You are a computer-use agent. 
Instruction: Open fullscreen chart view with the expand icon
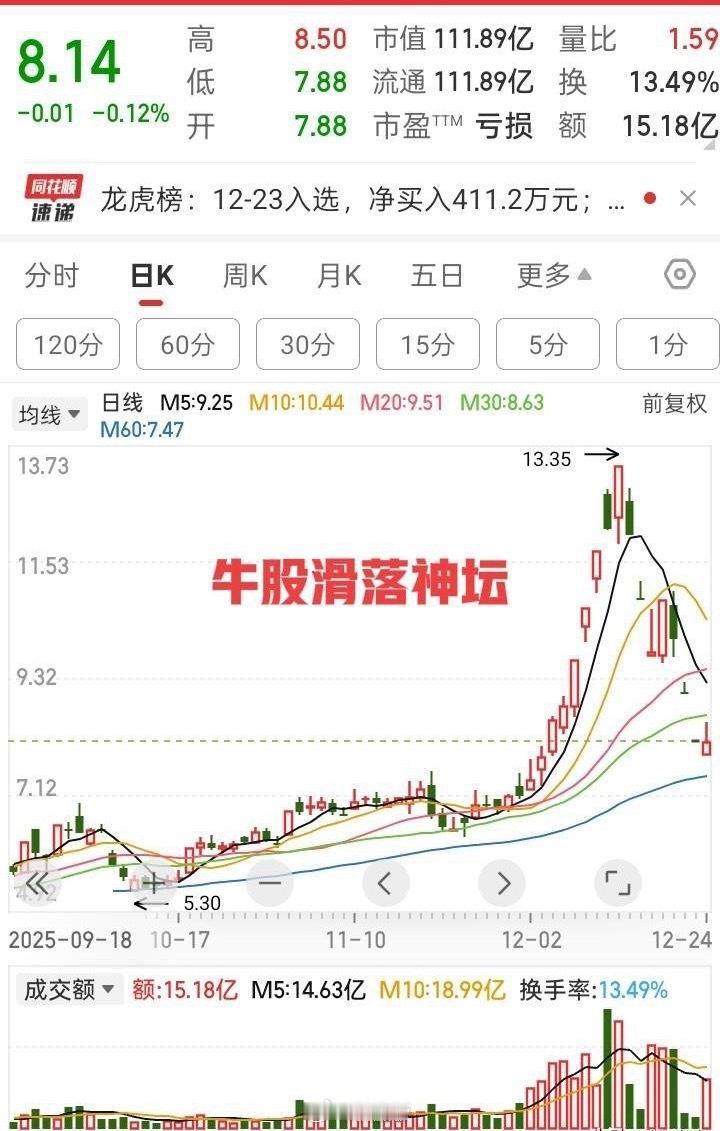point(617,883)
